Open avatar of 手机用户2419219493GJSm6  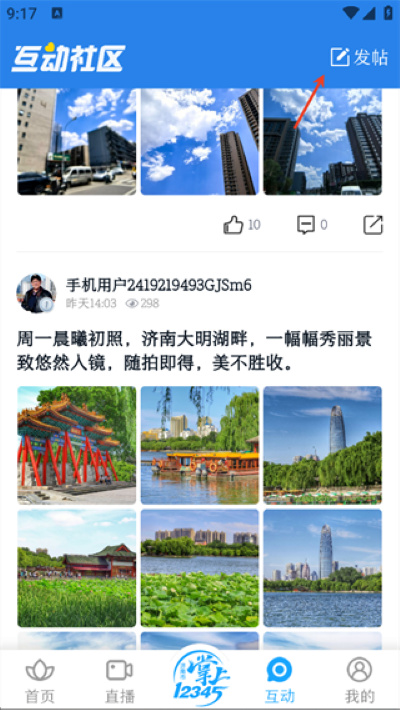point(36,293)
